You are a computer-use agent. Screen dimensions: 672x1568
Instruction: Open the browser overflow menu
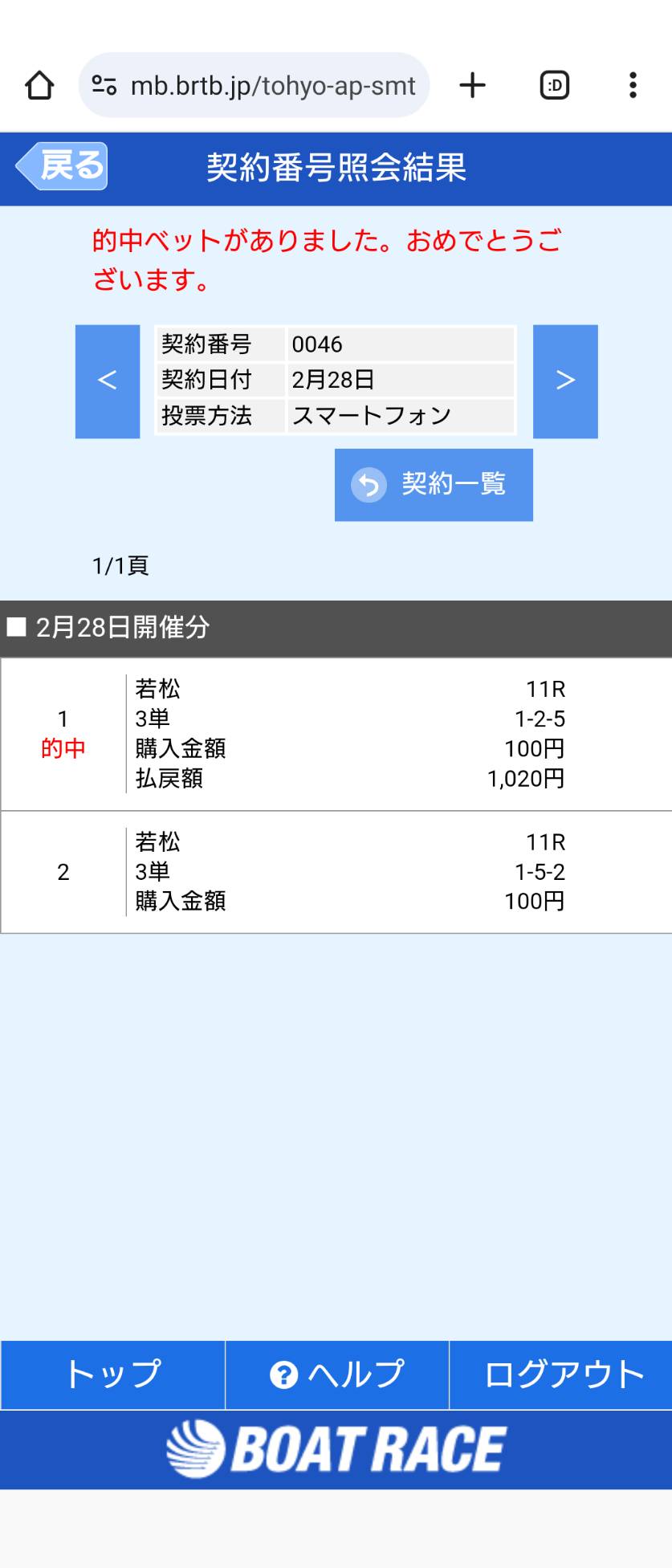pyautogui.click(x=633, y=85)
